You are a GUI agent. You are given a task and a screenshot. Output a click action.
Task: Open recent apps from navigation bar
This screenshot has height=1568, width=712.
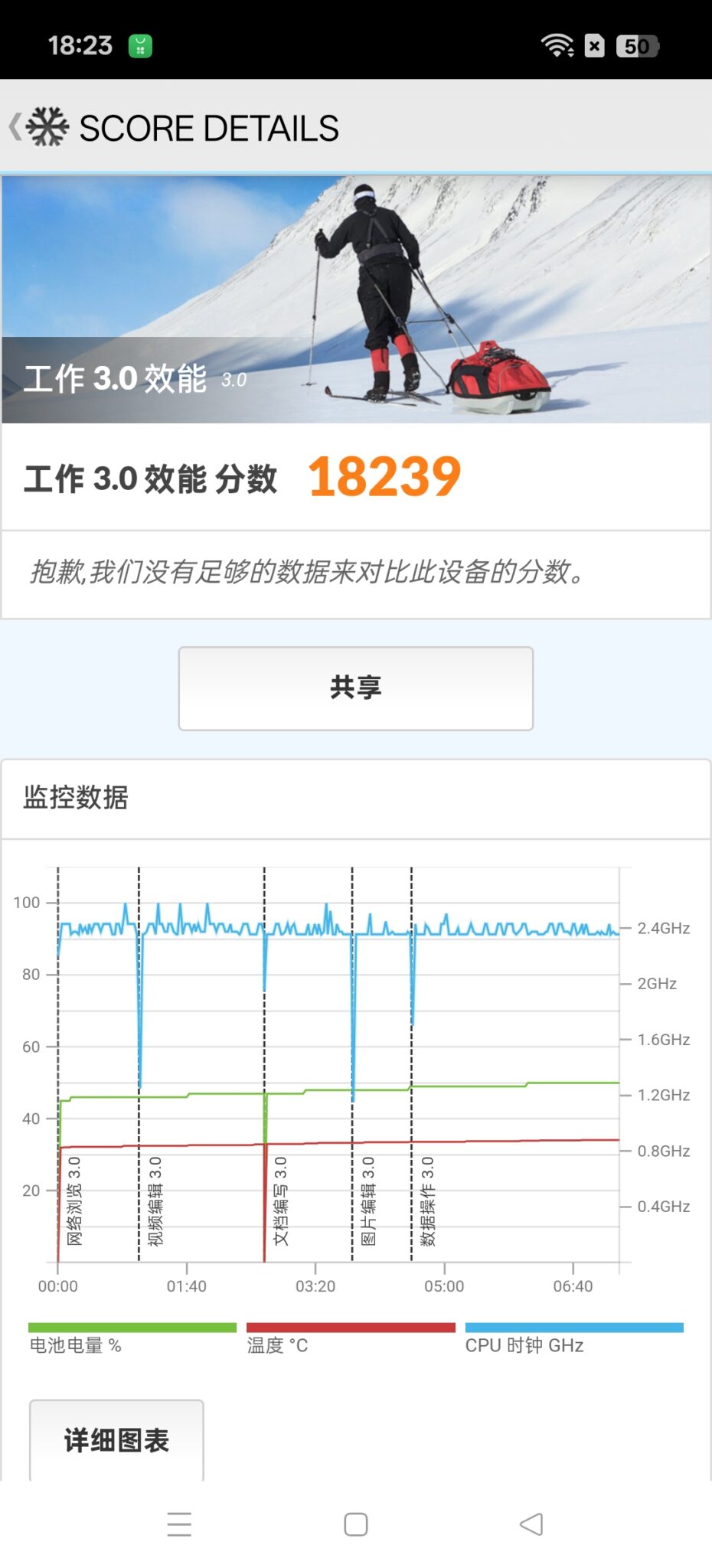point(179,1524)
